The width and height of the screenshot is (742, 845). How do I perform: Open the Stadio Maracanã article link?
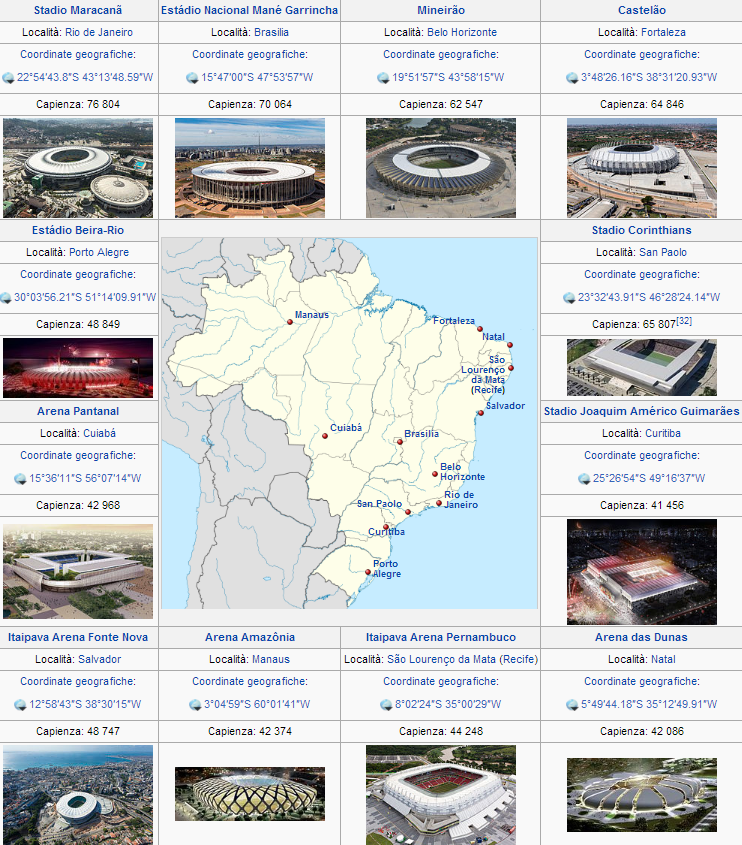point(78,10)
